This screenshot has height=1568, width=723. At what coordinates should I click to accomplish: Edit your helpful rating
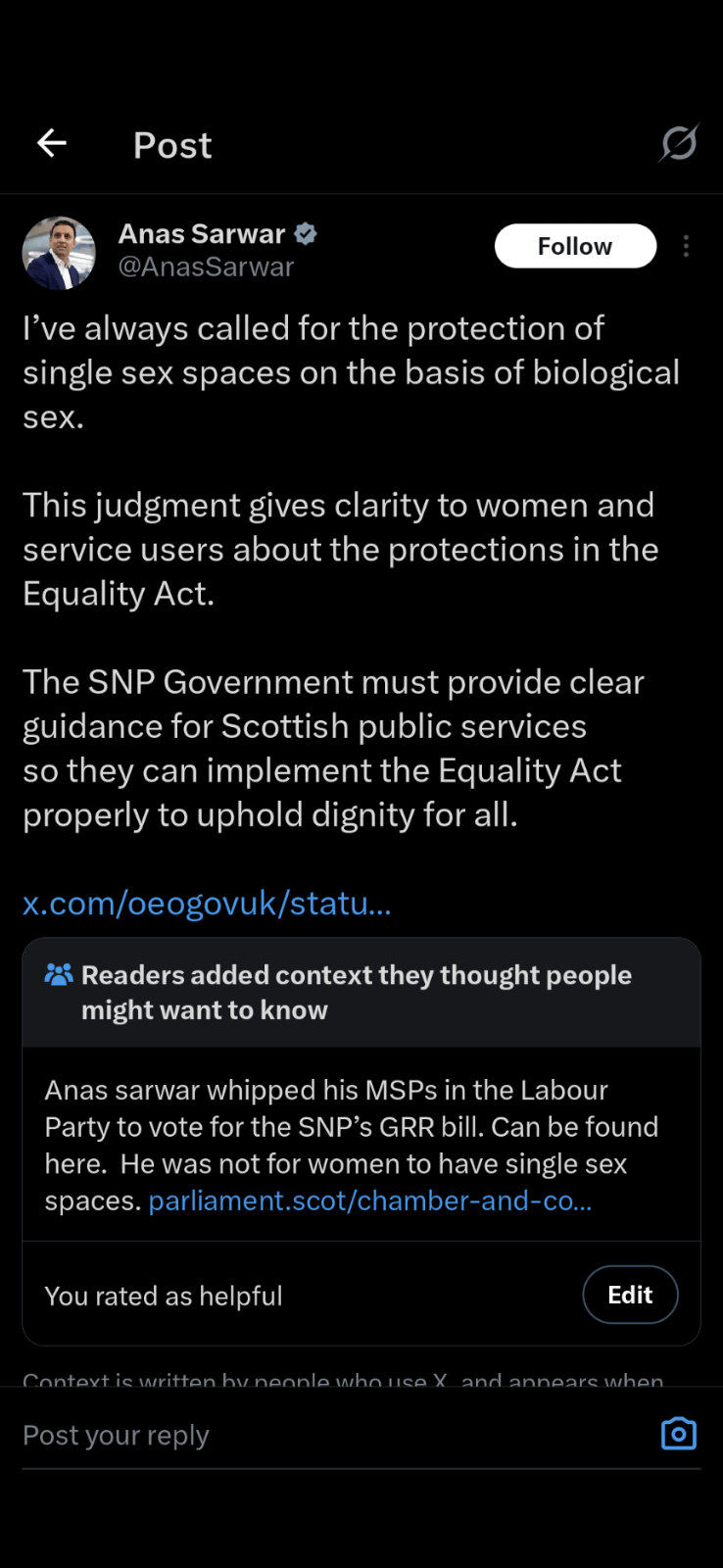point(630,1295)
